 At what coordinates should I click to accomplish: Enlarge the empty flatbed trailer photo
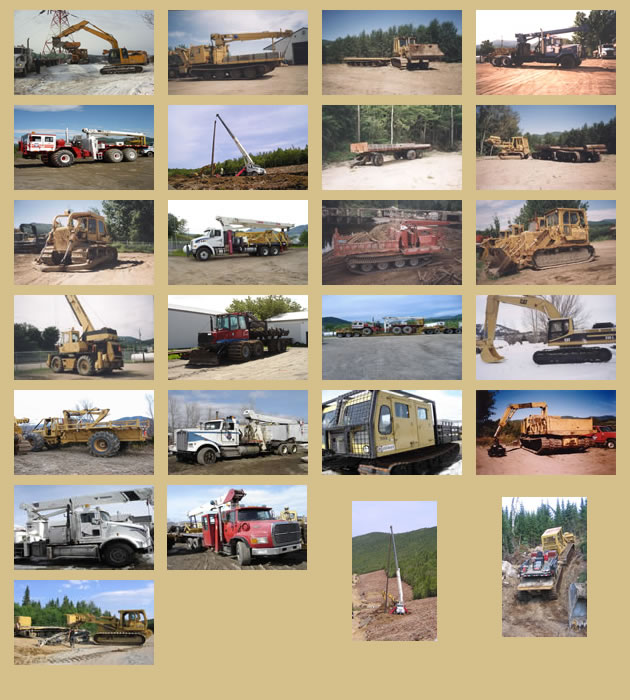pyautogui.click(x=392, y=147)
